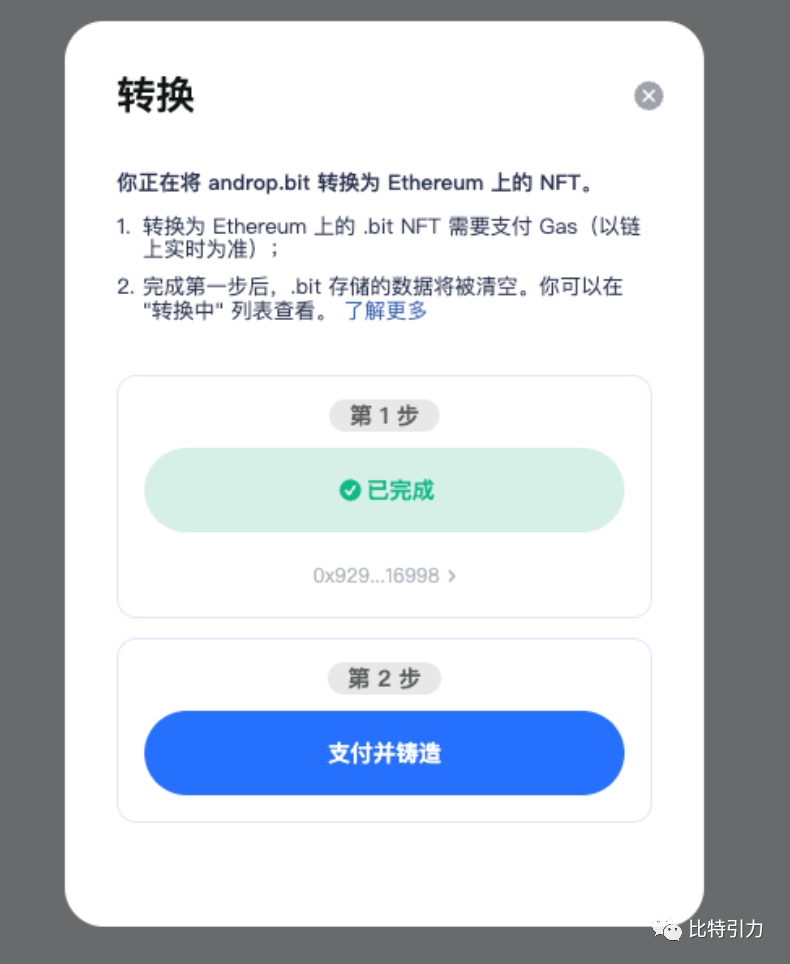Image resolution: width=790 pixels, height=964 pixels.
Task: View transaction 0x929...16998 details
Action: [384, 576]
